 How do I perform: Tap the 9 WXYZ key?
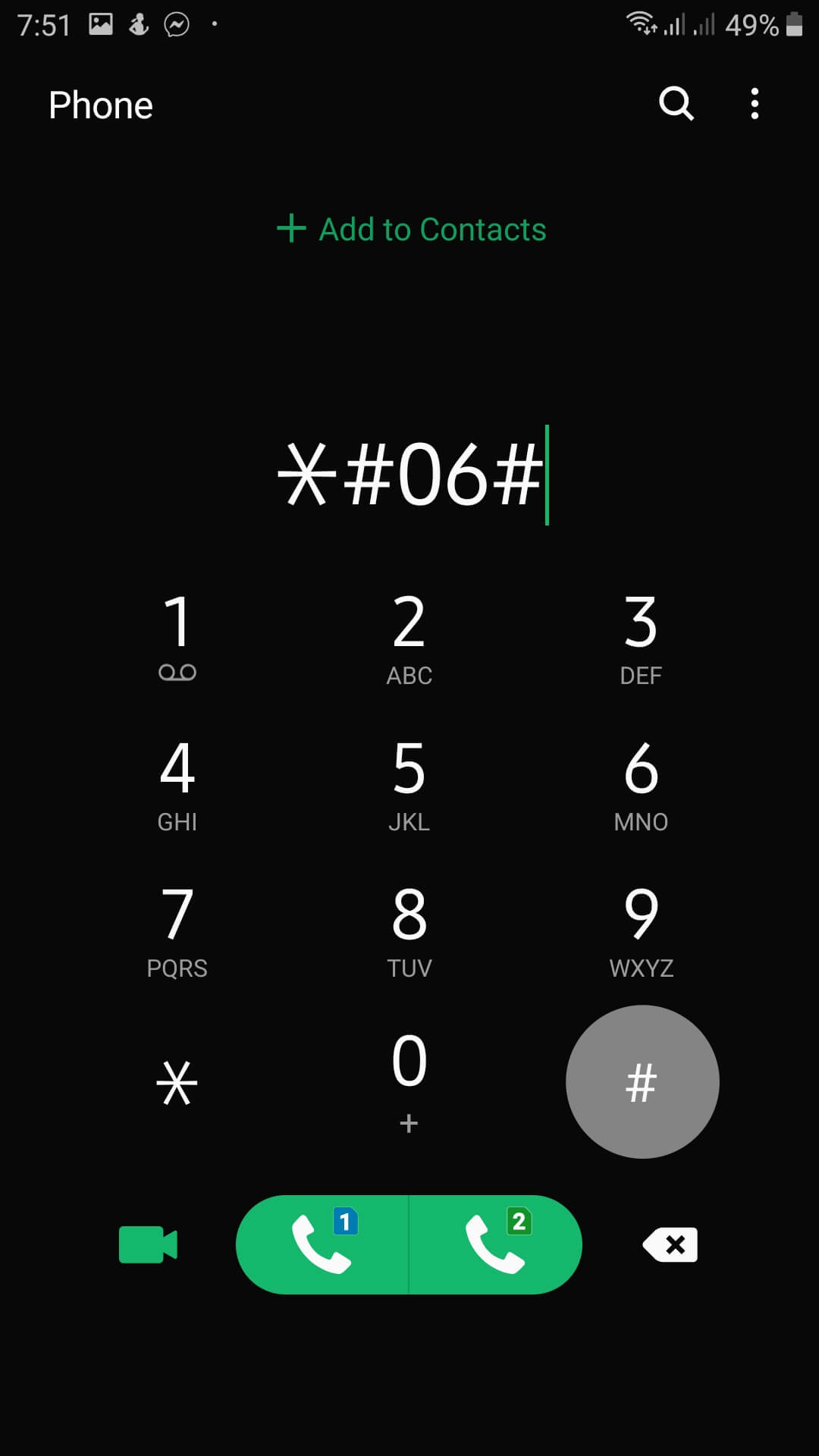(641, 929)
